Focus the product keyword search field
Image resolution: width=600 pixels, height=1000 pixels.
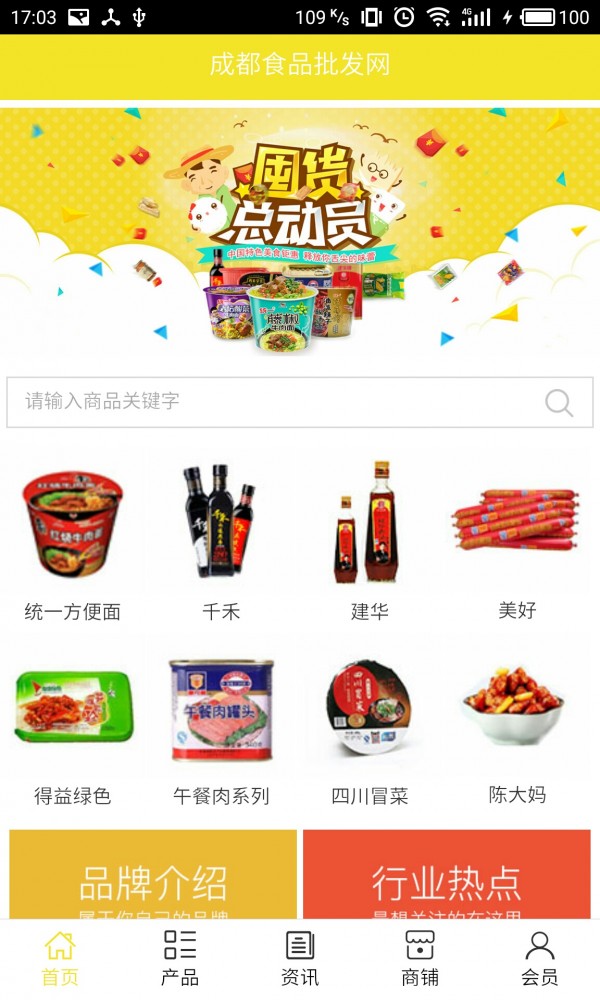[x=280, y=402]
